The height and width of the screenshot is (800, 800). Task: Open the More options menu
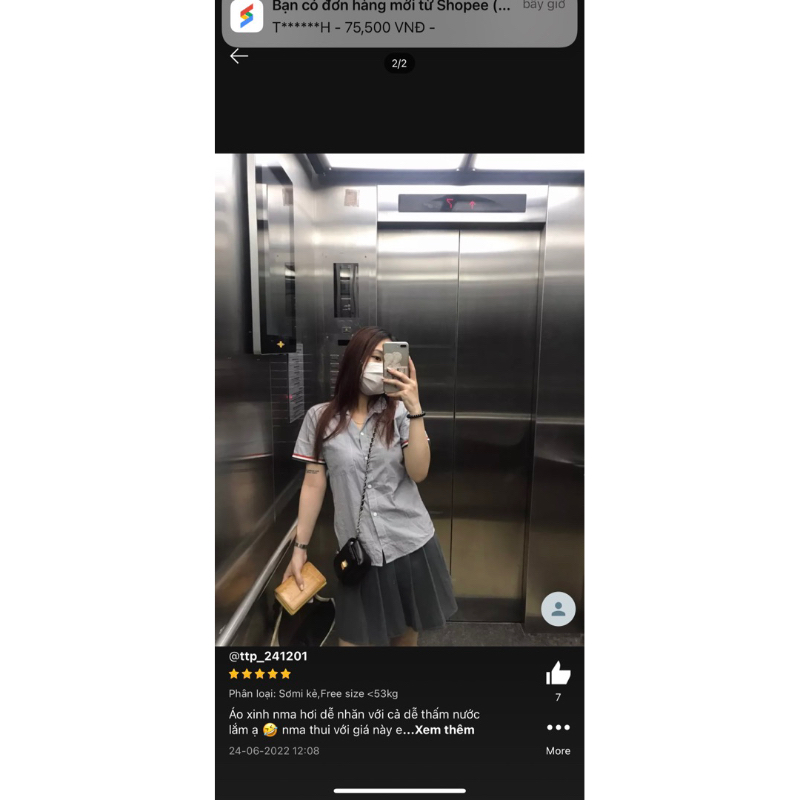558,728
